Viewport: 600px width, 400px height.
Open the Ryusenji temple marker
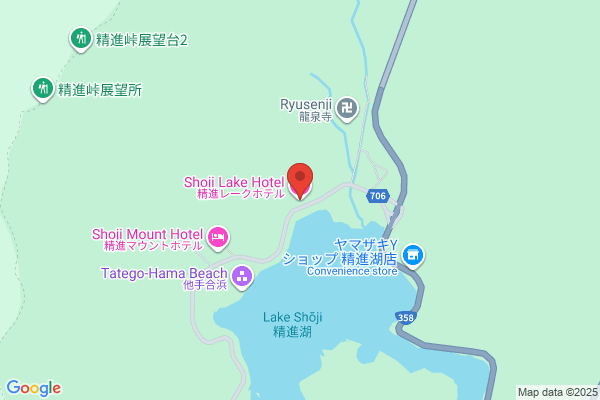coord(347,109)
